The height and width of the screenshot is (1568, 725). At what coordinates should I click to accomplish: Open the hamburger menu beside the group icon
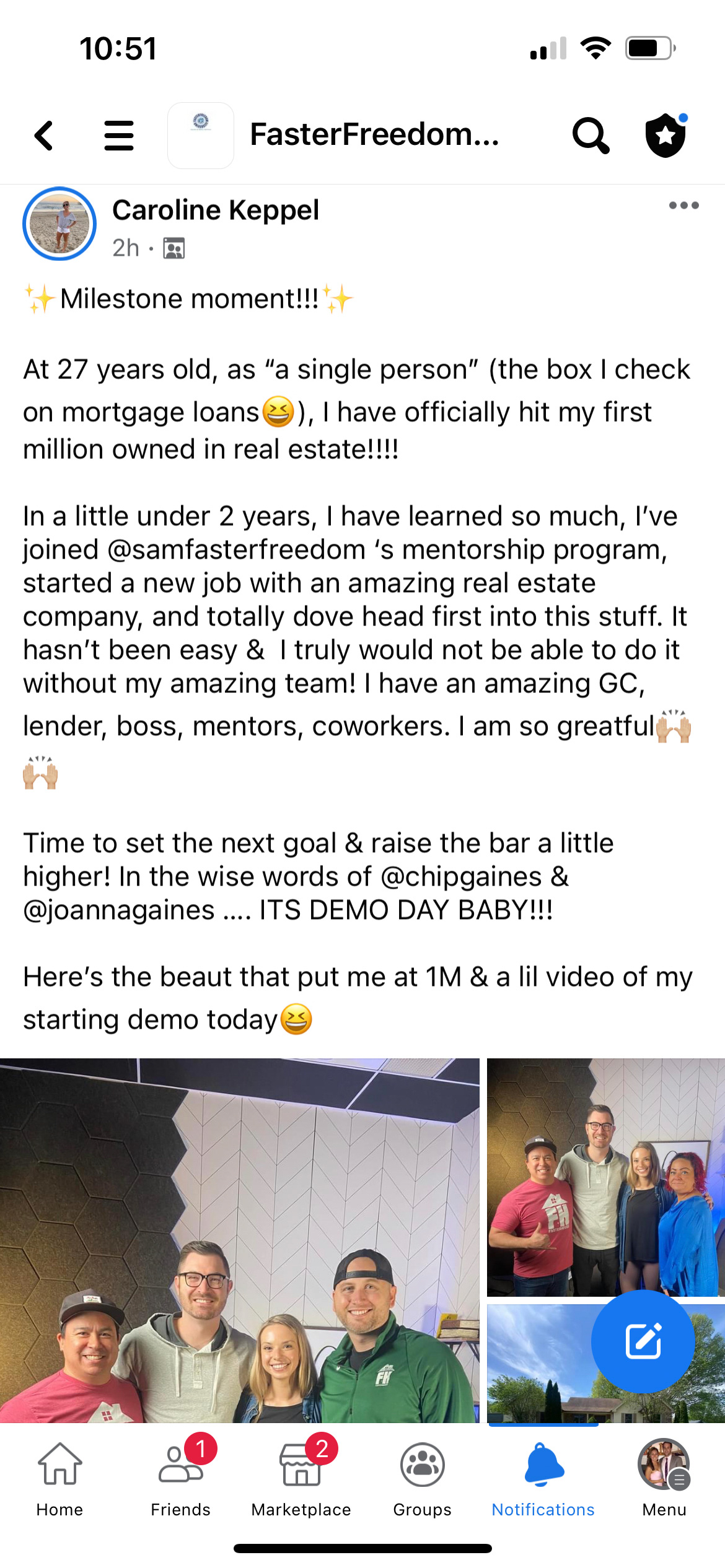[x=119, y=136]
